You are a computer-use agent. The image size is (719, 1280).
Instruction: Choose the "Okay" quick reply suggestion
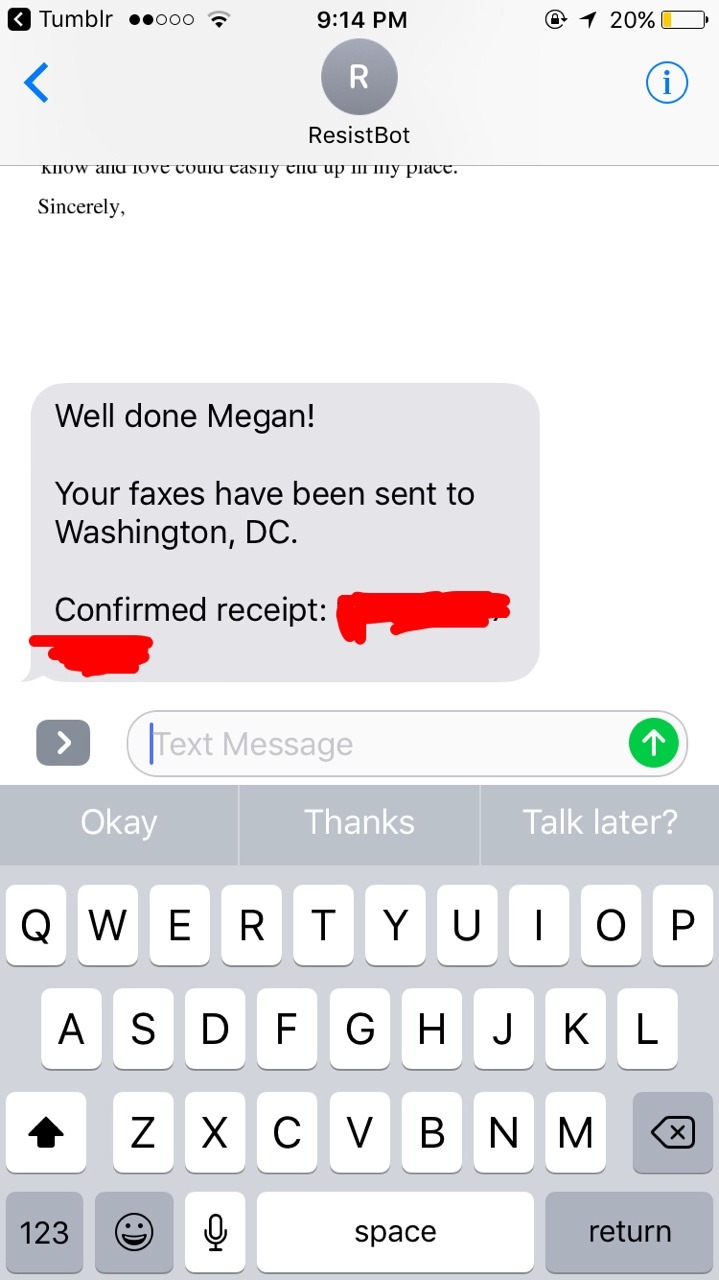pyautogui.click(x=119, y=822)
